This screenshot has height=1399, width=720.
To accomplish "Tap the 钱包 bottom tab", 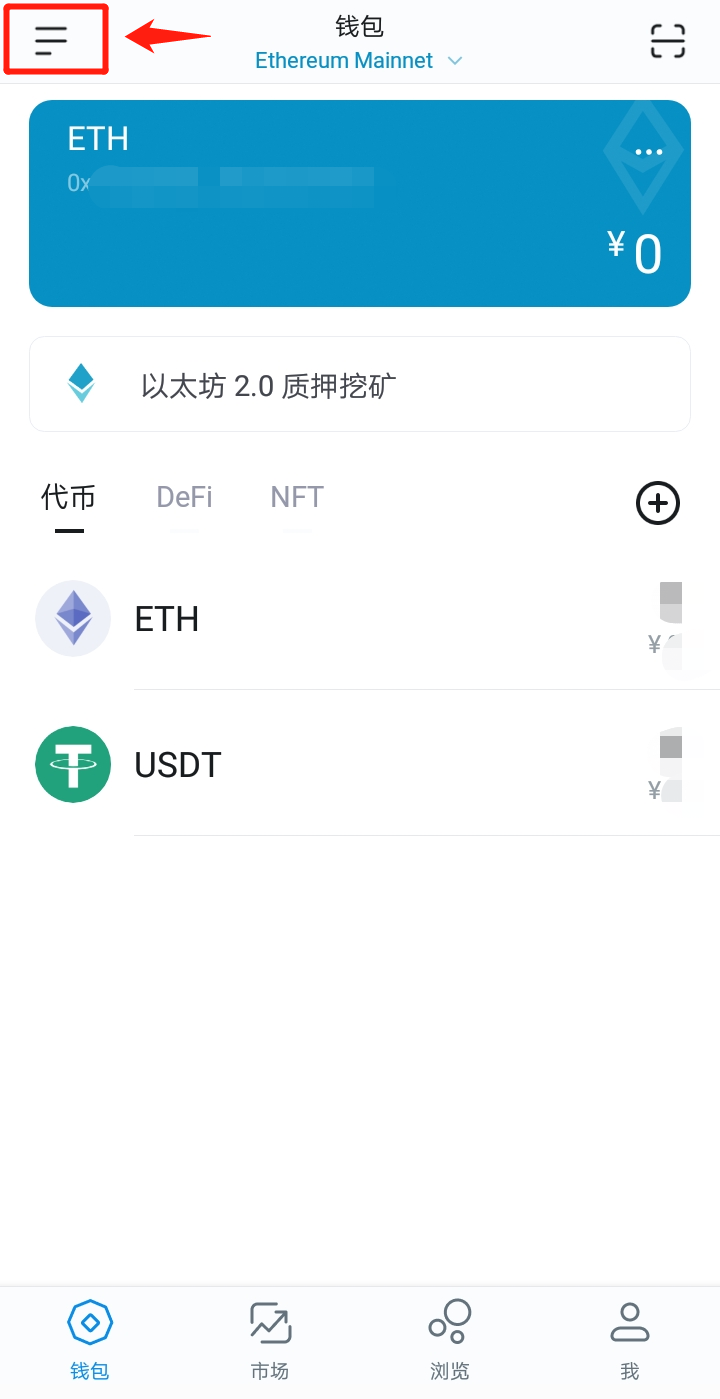I will [90, 1341].
